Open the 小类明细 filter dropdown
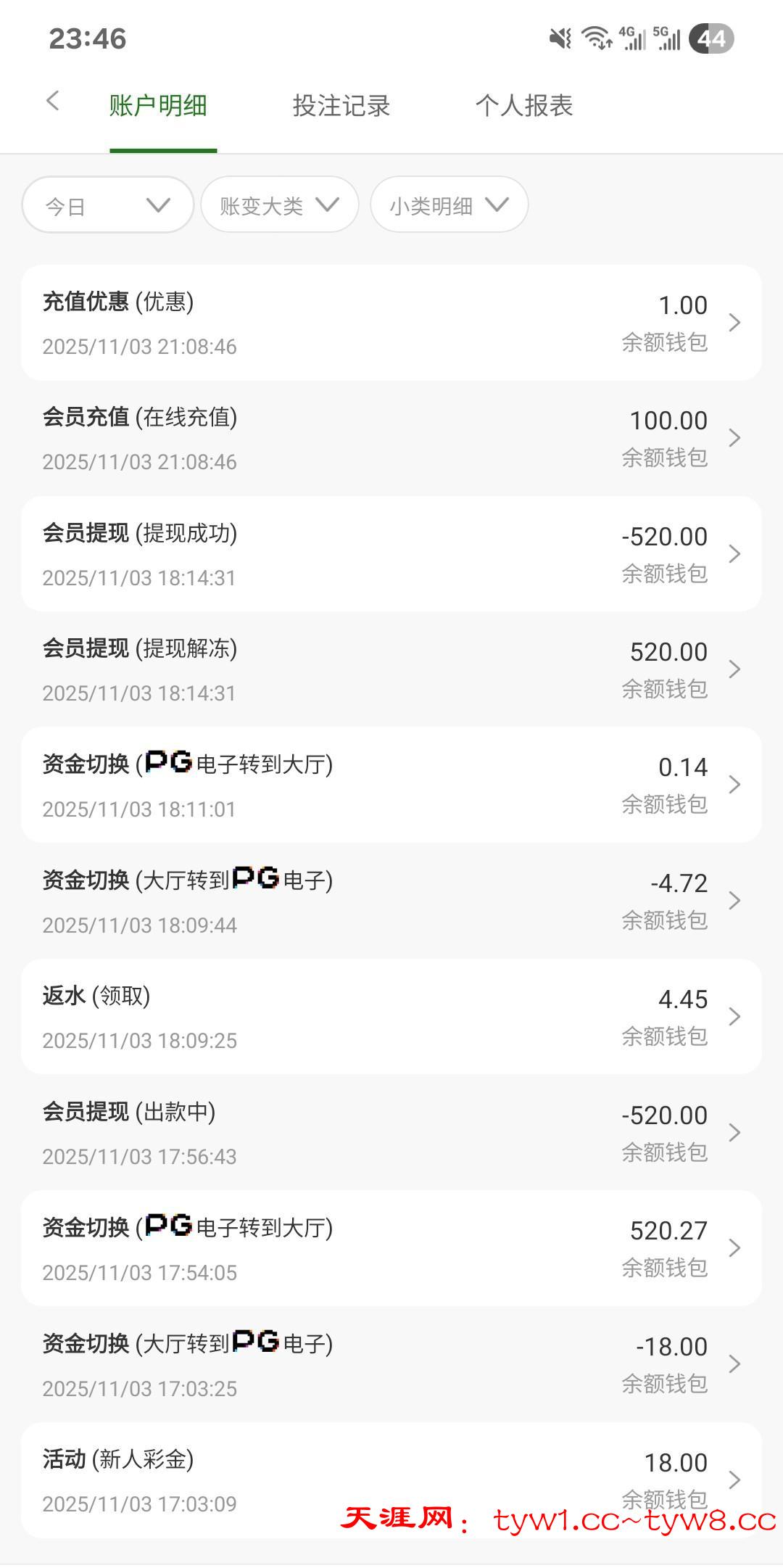 coord(449,205)
